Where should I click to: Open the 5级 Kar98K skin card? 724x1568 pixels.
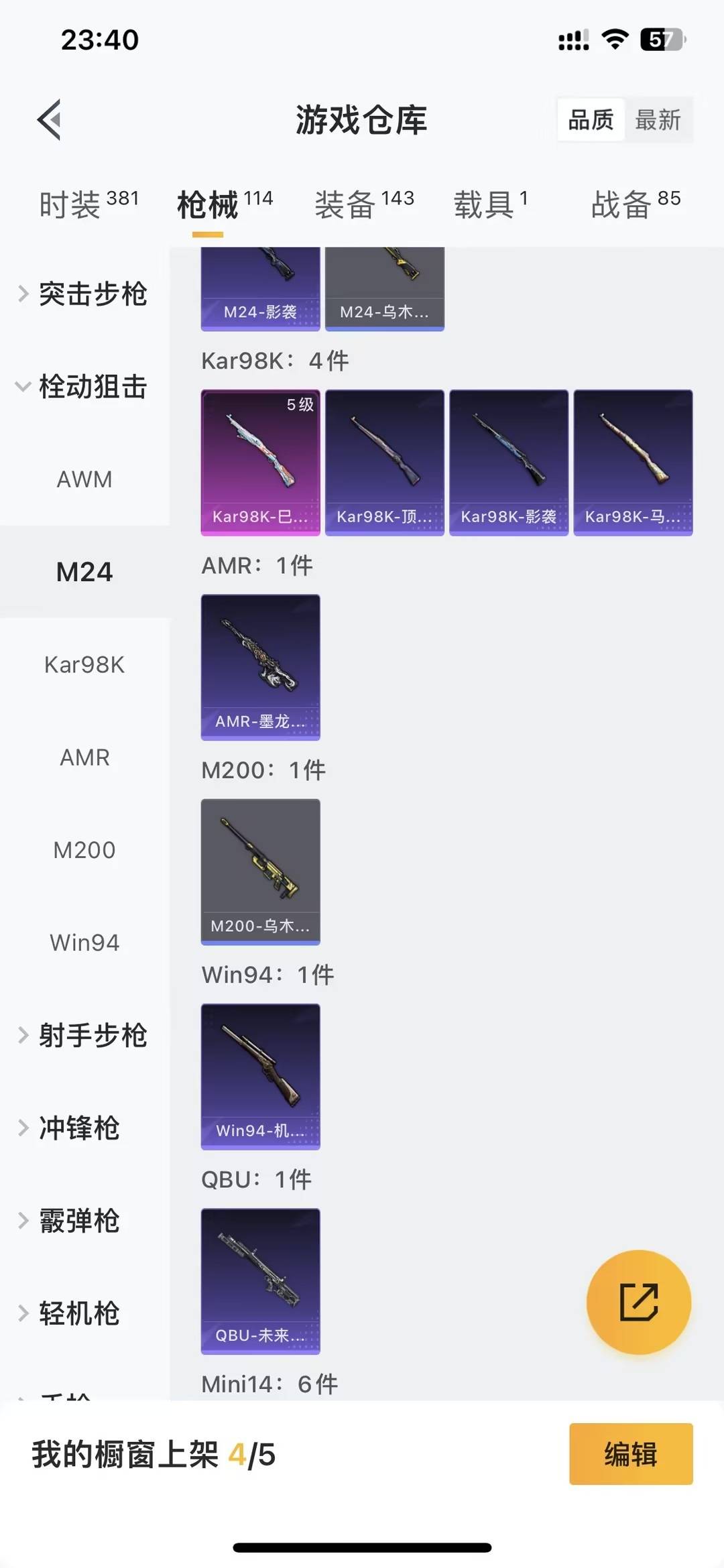pos(260,461)
